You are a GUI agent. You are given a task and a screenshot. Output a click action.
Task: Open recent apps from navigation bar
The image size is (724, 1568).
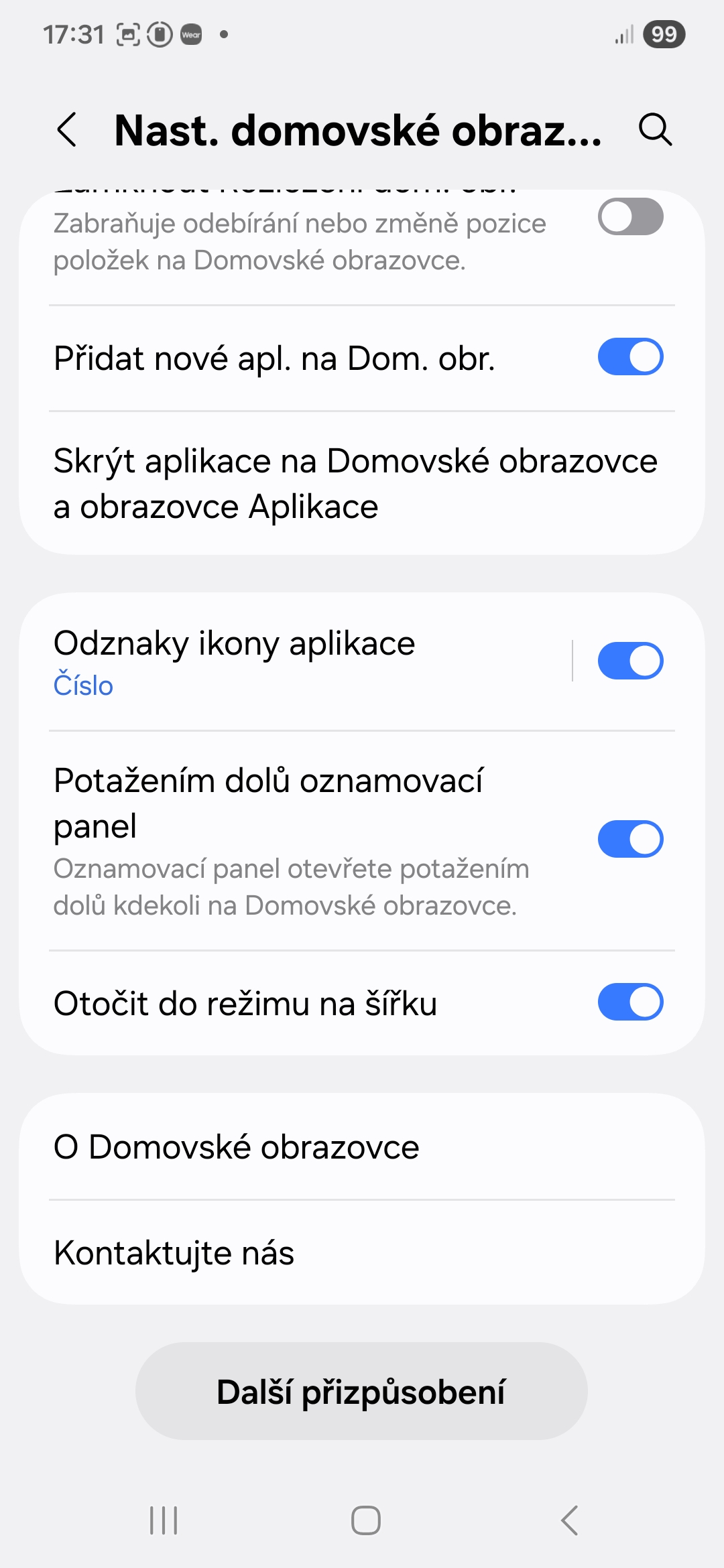coord(164,1520)
